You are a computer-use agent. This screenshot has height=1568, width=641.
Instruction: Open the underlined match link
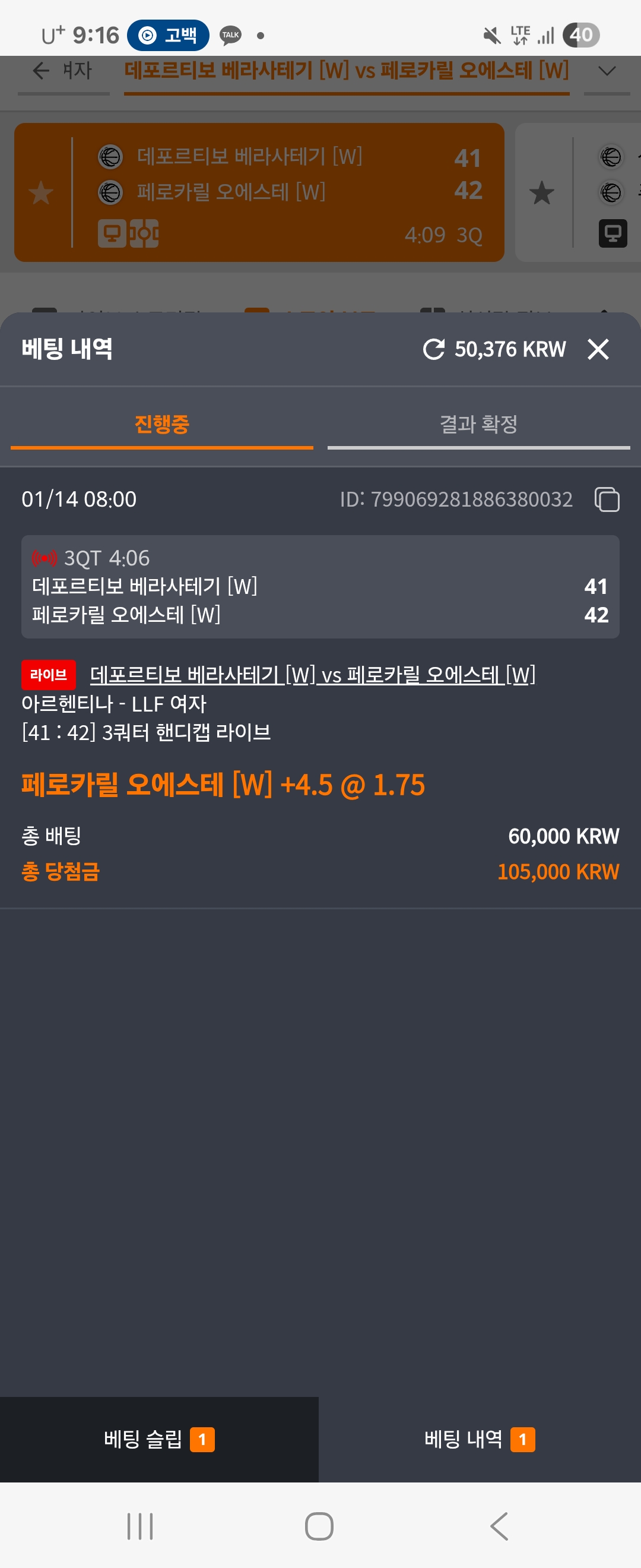click(x=313, y=675)
